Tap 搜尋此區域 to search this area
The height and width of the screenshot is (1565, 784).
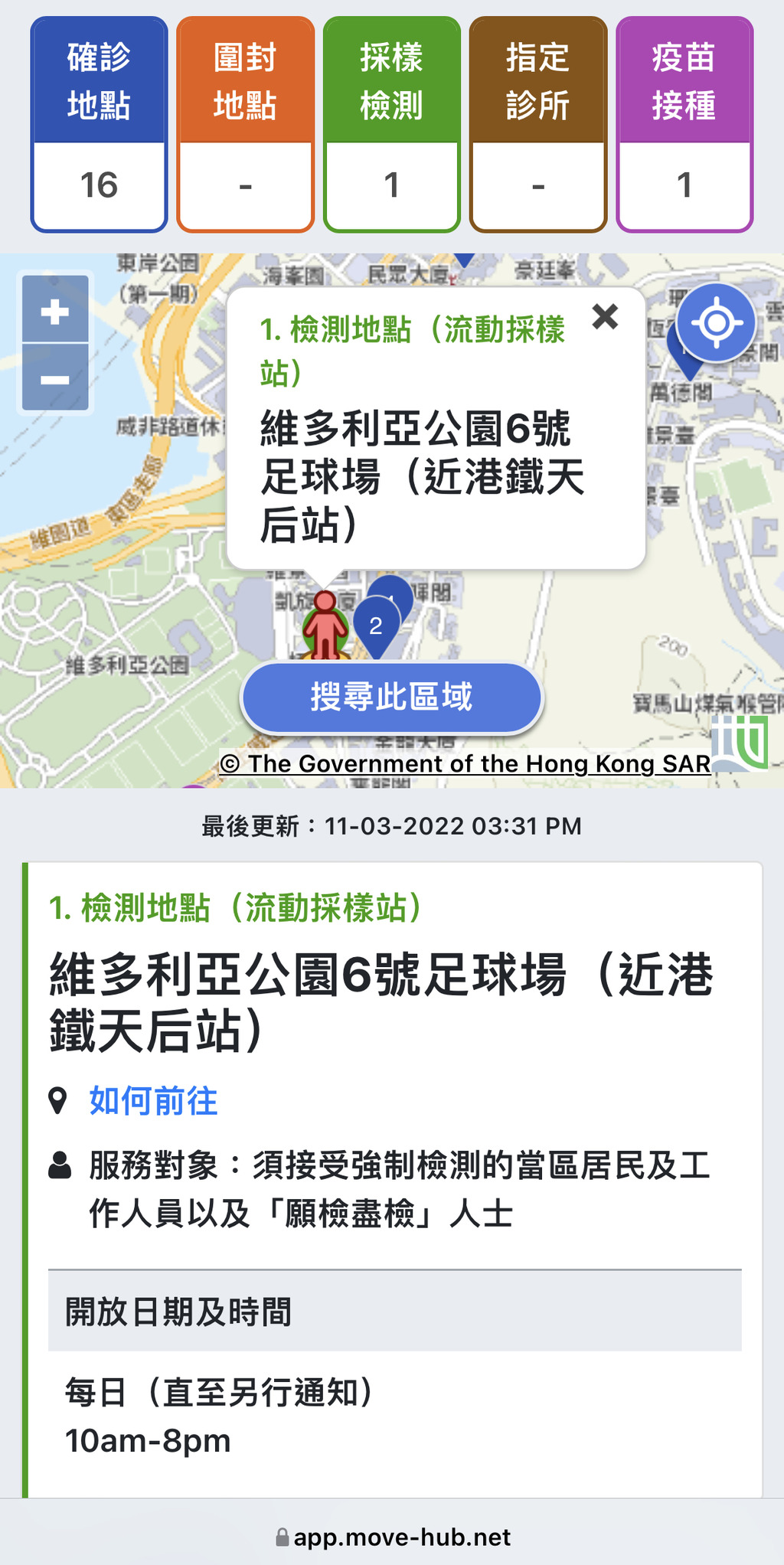pyautogui.click(x=391, y=698)
